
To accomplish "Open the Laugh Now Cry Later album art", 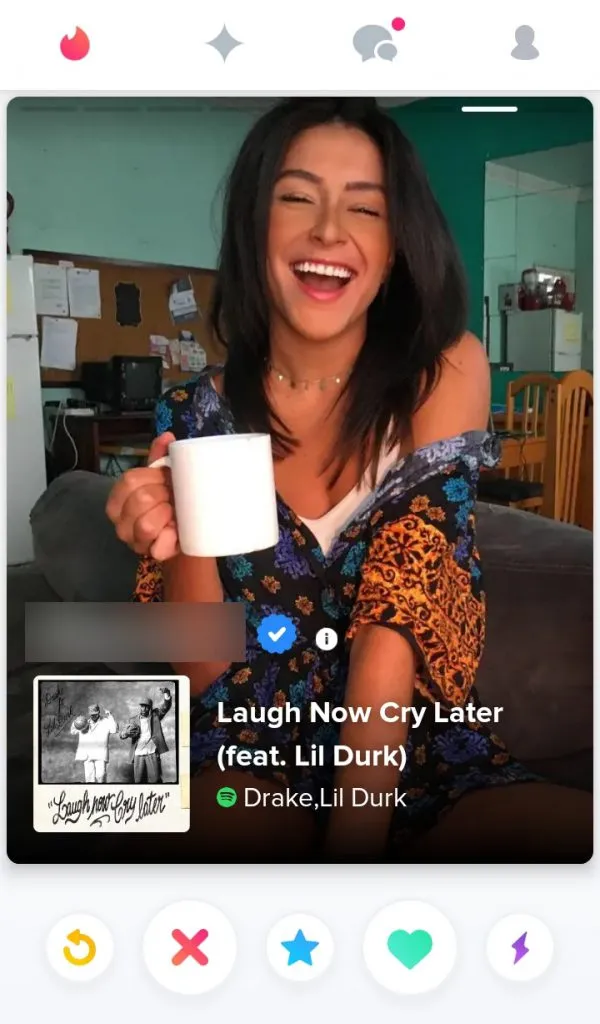I will coord(111,754).
